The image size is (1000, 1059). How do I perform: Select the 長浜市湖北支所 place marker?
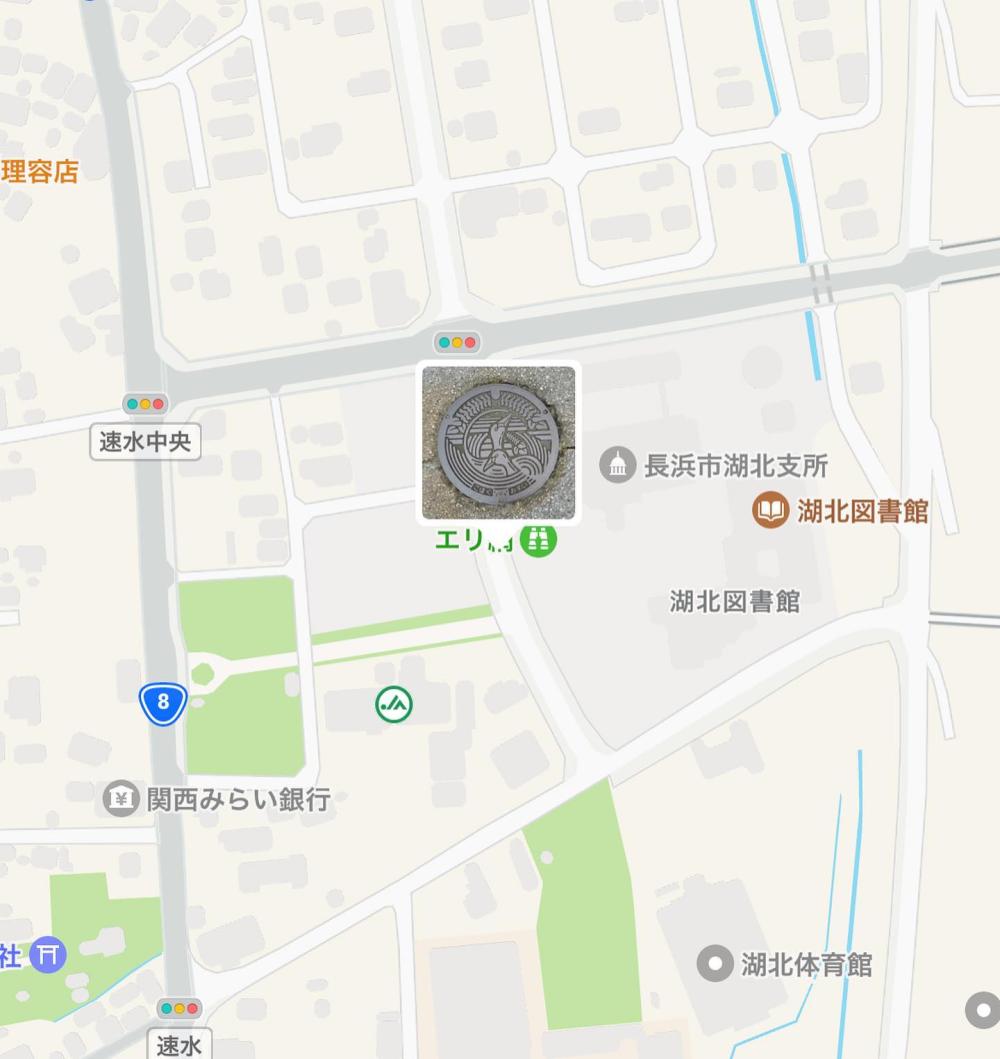coord(617,465)
